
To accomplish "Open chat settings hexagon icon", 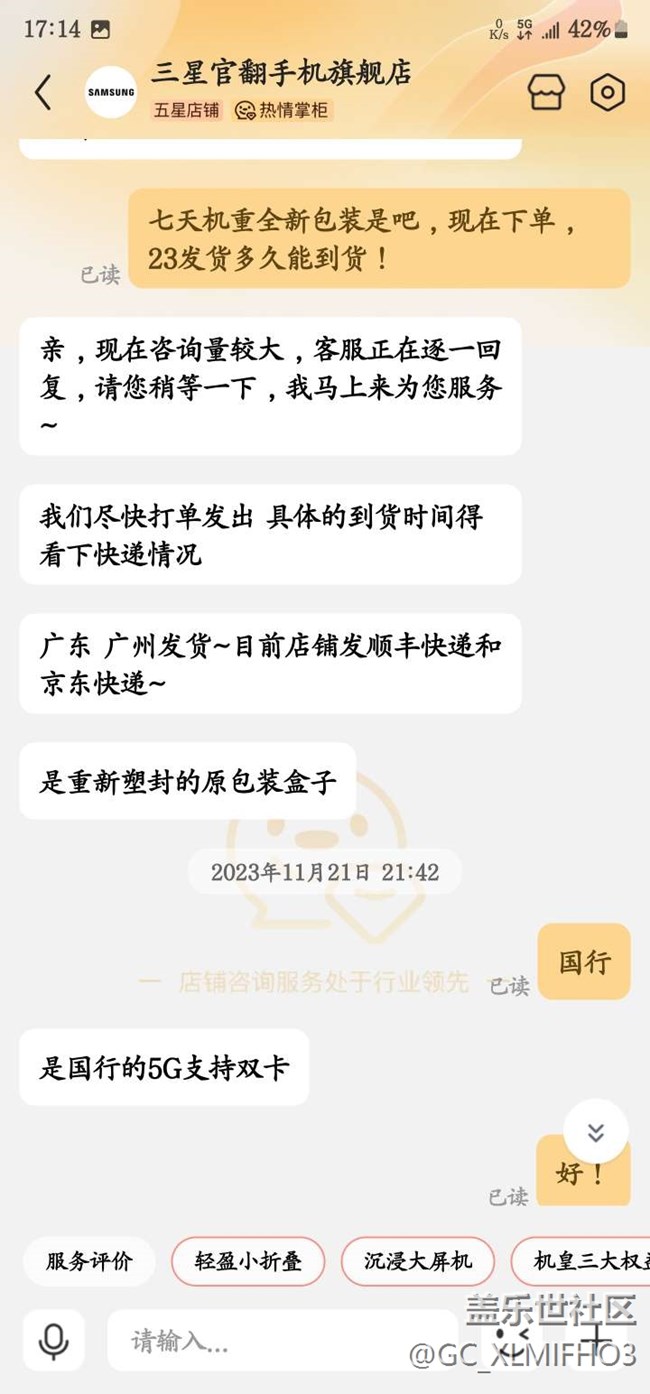I will coord(607,93).
